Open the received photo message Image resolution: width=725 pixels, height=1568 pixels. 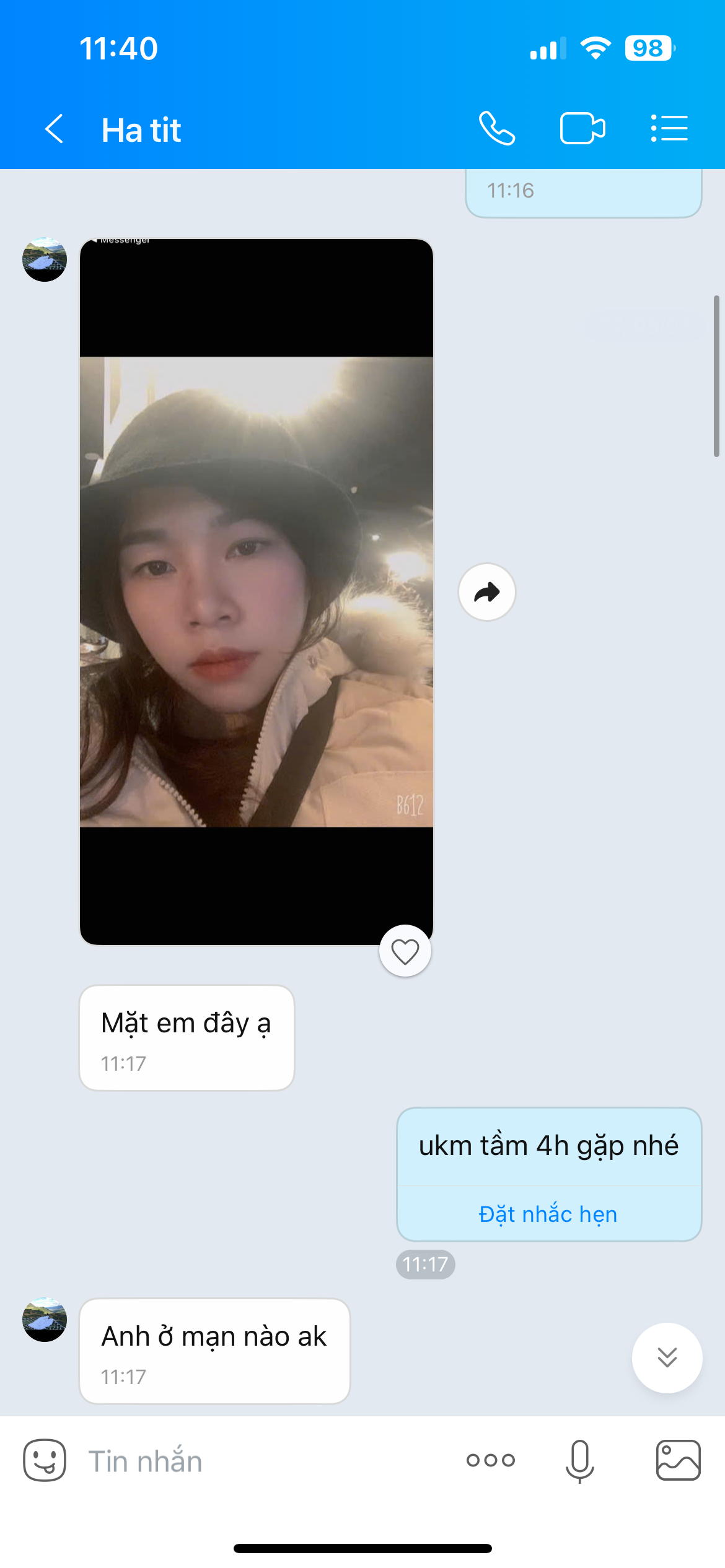click(x=257, y=591)
